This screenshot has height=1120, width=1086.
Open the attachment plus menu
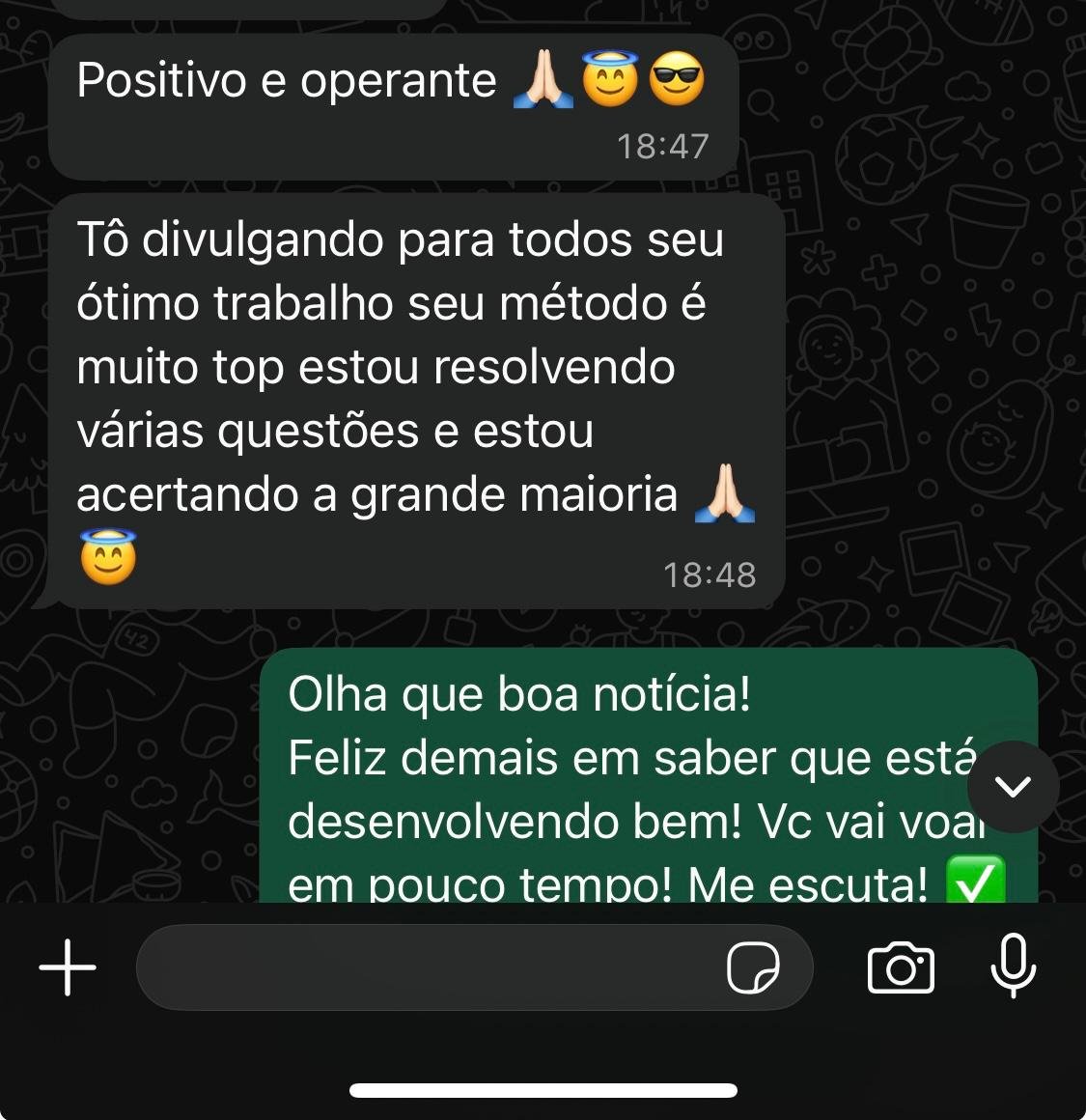[68, 966]
